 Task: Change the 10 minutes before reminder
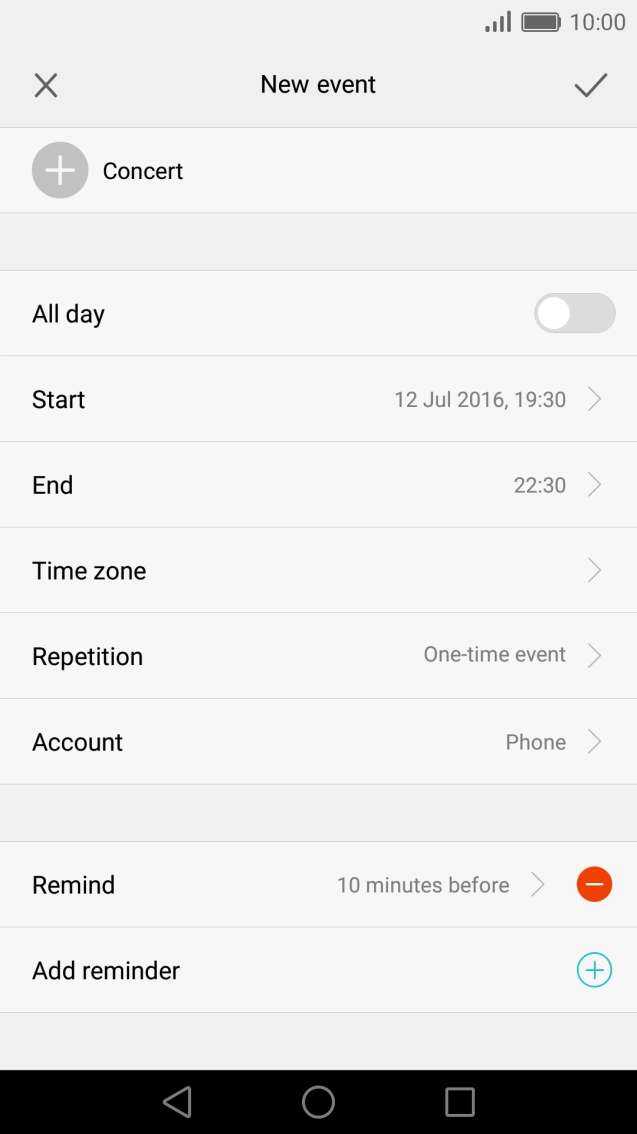coord(423,885)
